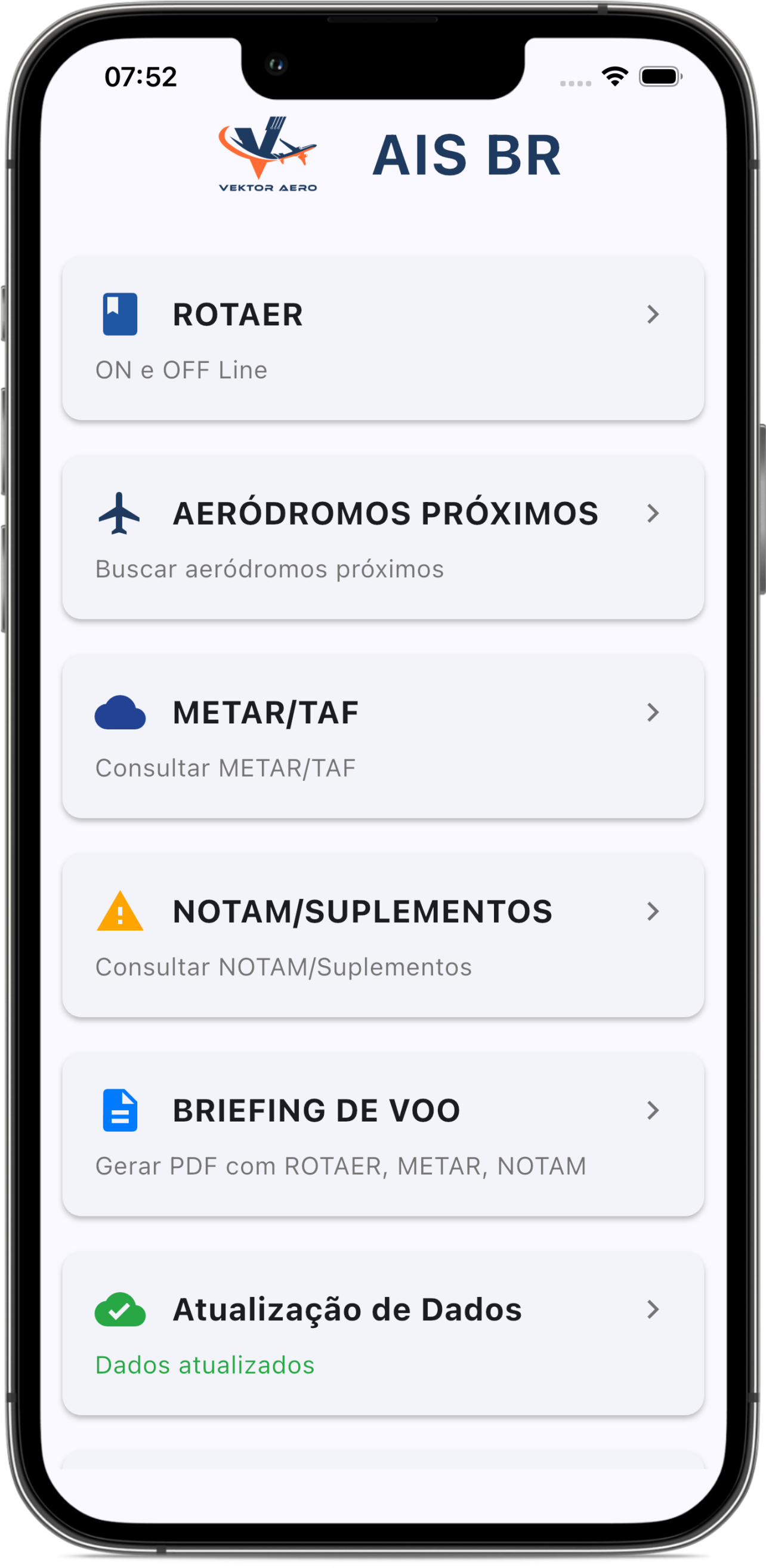Image resolution: width=766 pixels, height=1568 pixels.
Task: Open the Atualização de Dados section
Action: (x=653, y=1310)
